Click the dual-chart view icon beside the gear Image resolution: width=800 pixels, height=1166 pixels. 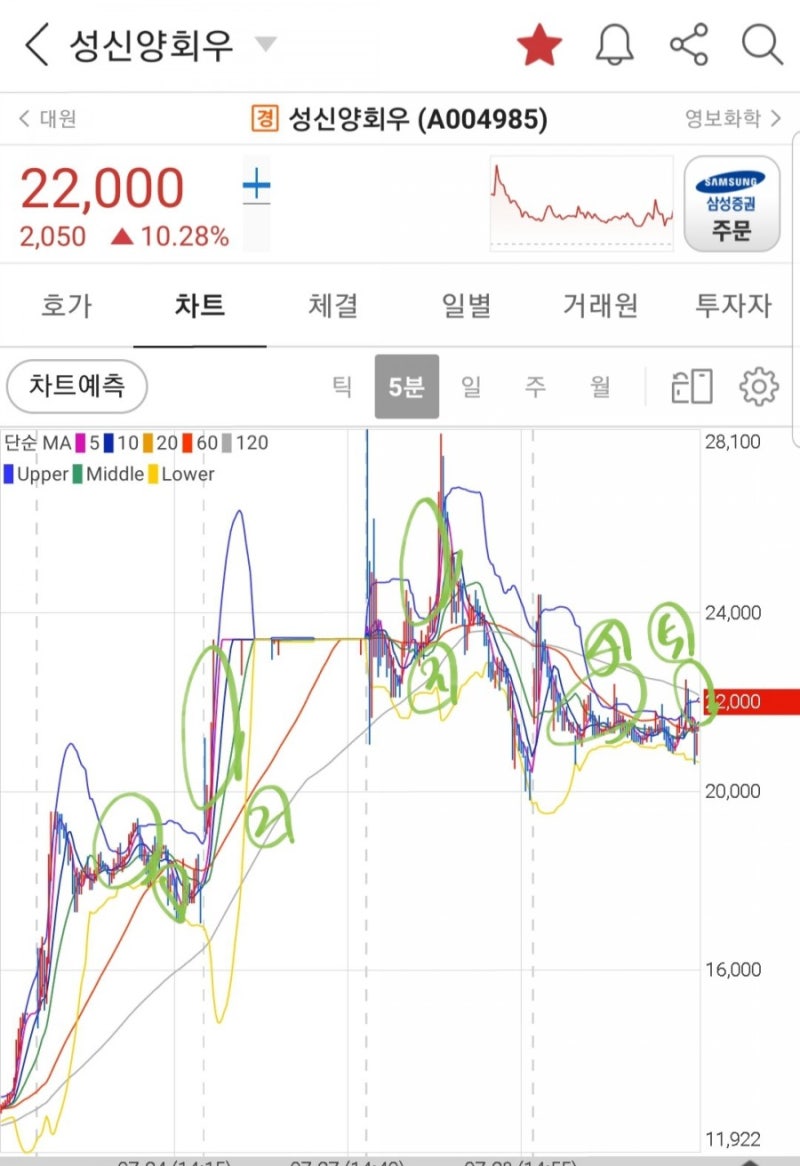point(692,387)
